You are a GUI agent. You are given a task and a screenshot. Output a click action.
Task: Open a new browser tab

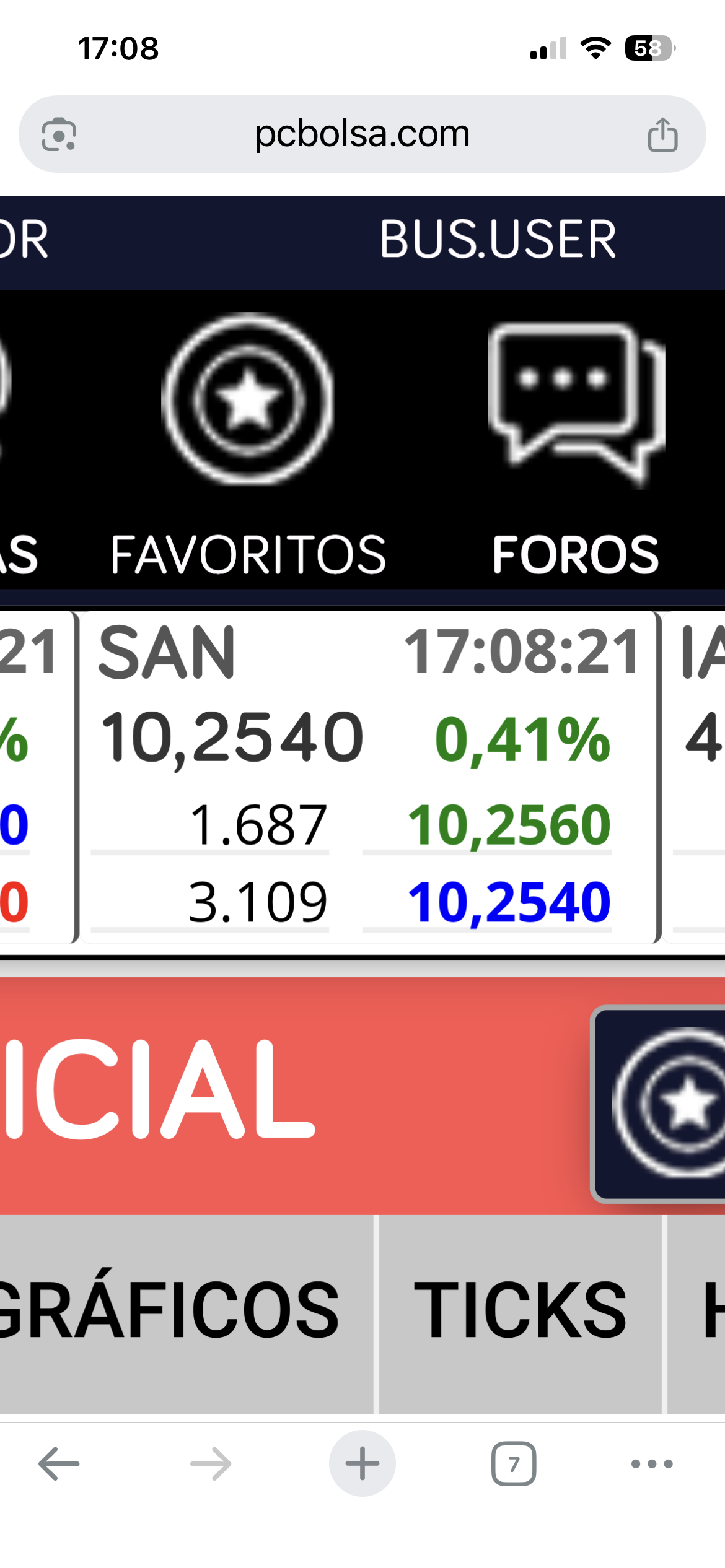coord(362,1464)
